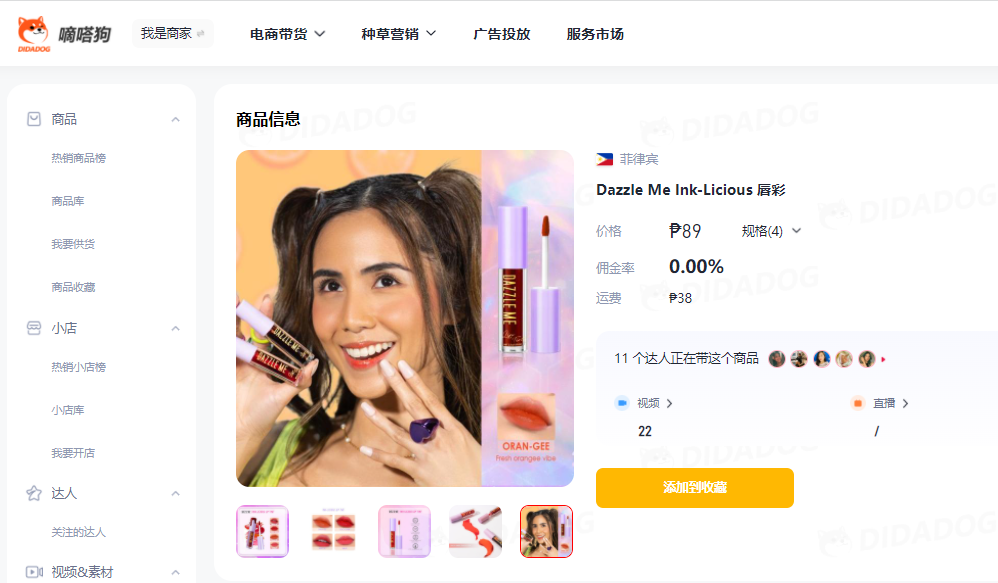Tap the 我是商家 role switch button
The image size is (998, 583).
(x=172, y=33)
